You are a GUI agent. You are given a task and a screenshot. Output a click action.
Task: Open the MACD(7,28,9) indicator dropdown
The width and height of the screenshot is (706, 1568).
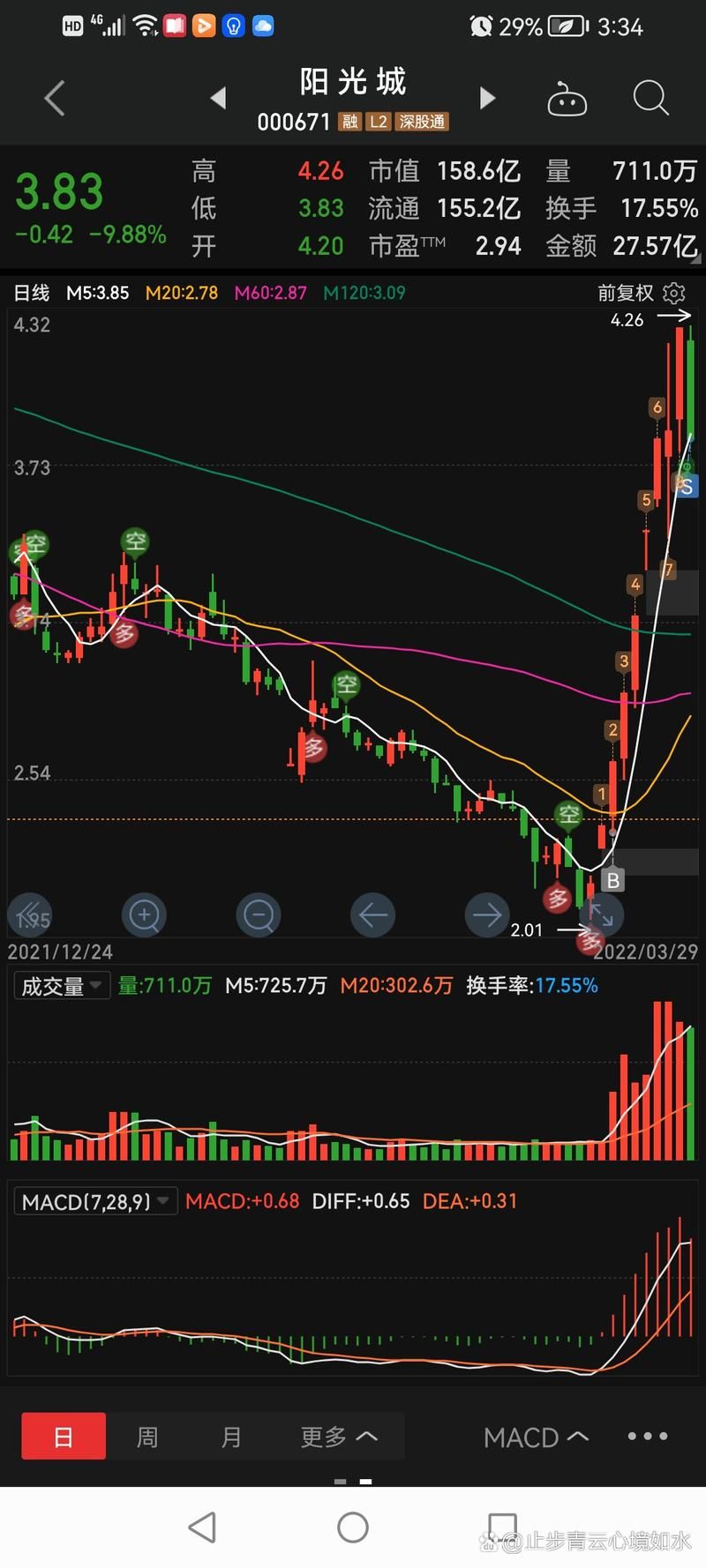point(95,1201)
